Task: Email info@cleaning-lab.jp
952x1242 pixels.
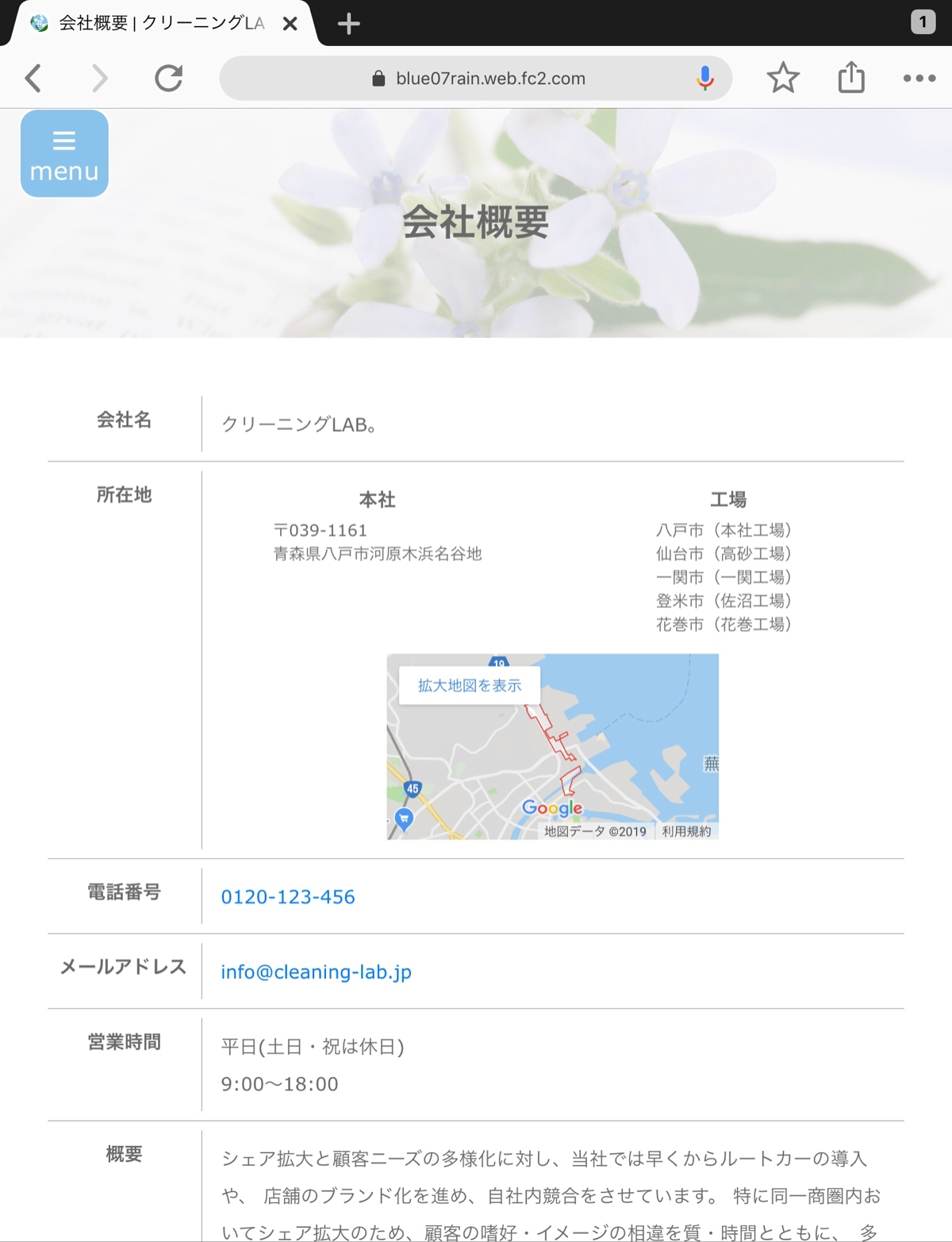Action: (316, 972)
